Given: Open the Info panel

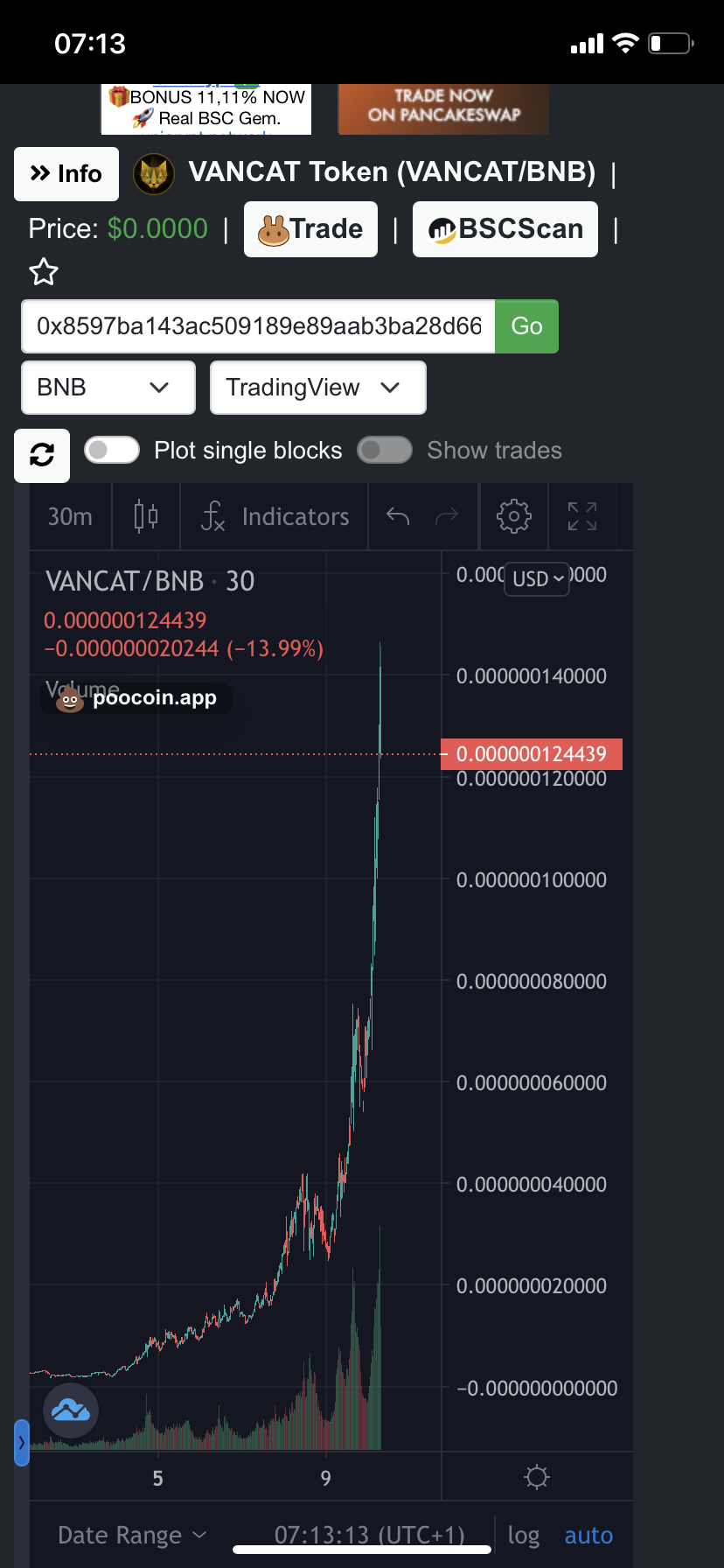Looking at the screenshot, I should [66, 174].
